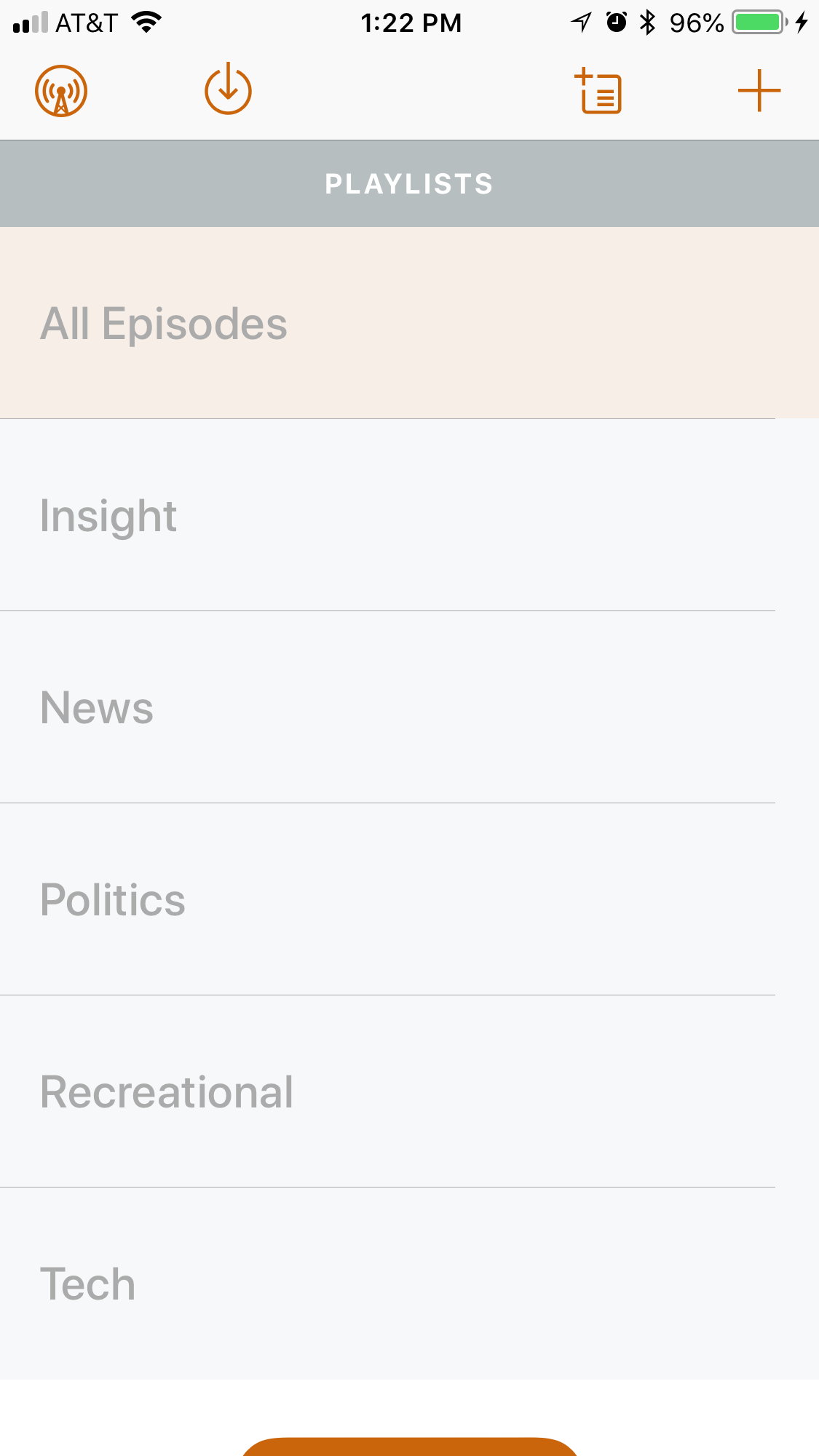Viewport: 819px width, 1456px height.
Task: Open the Insight playlist
Action: (409, 515)
